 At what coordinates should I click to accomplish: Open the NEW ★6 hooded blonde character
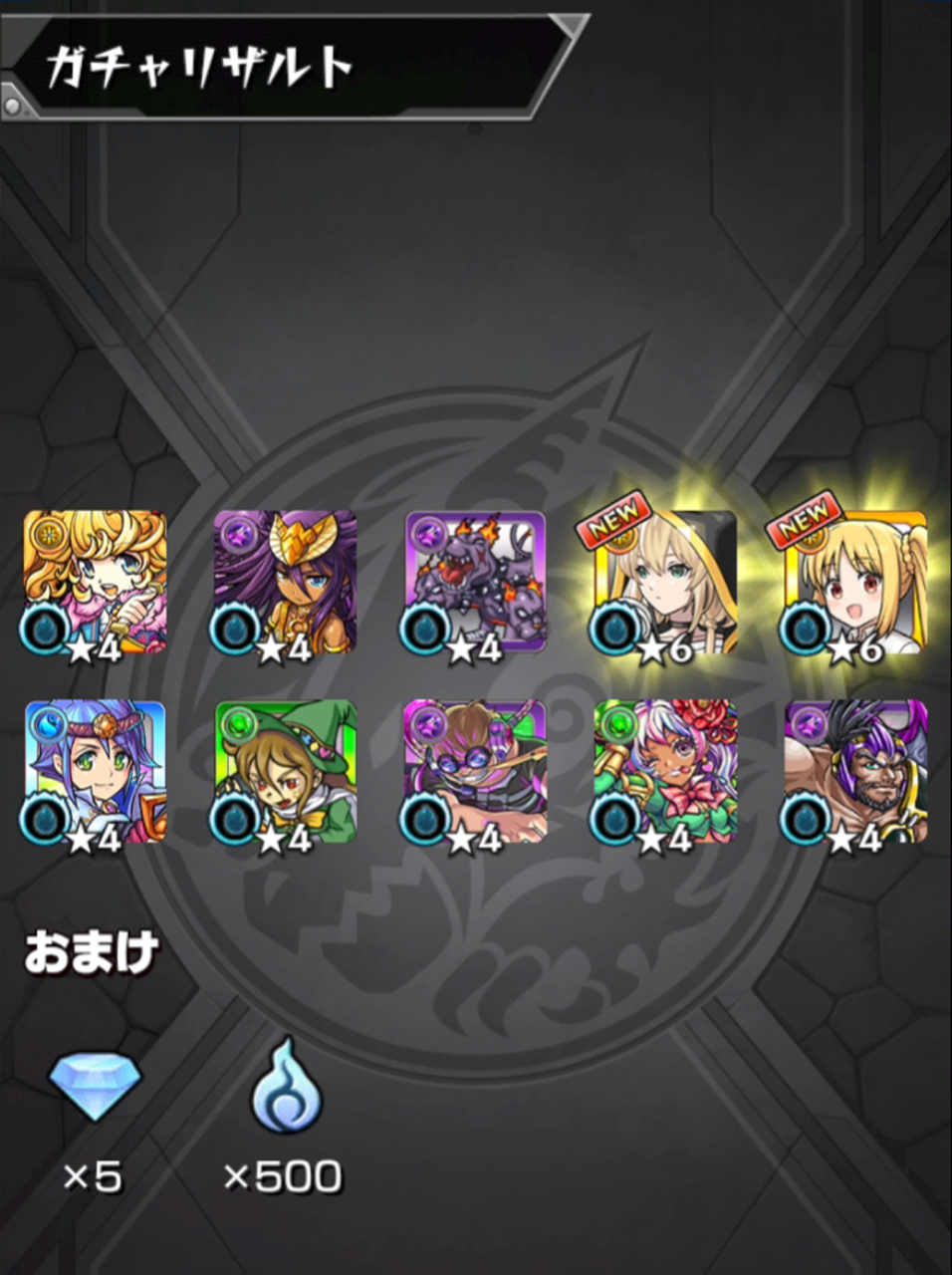click(x=665, y=582)
